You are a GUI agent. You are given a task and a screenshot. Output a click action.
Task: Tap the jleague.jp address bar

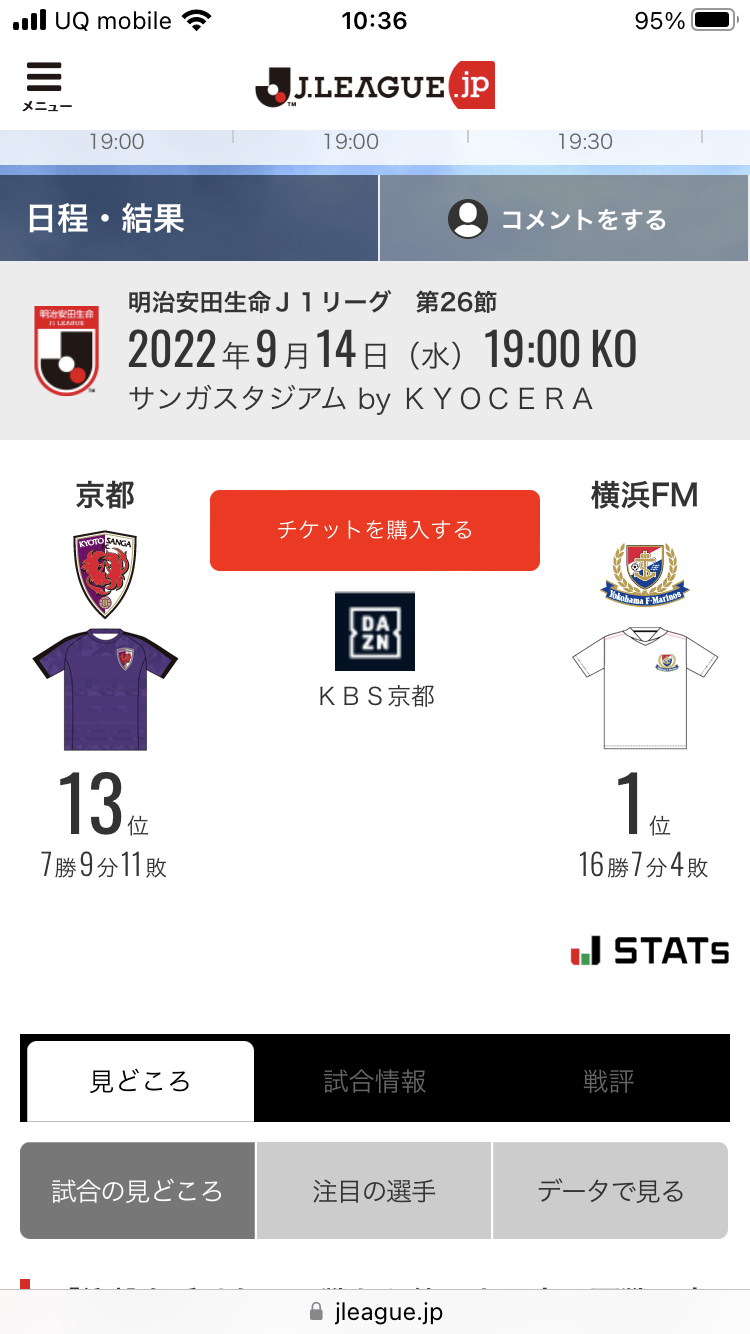tap(374, 1311)
